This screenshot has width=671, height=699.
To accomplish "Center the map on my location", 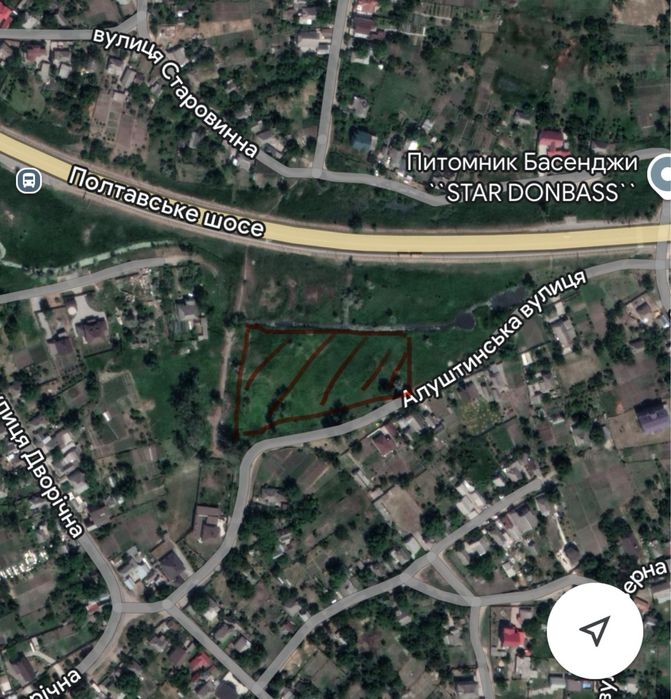I will pos(595,630).
